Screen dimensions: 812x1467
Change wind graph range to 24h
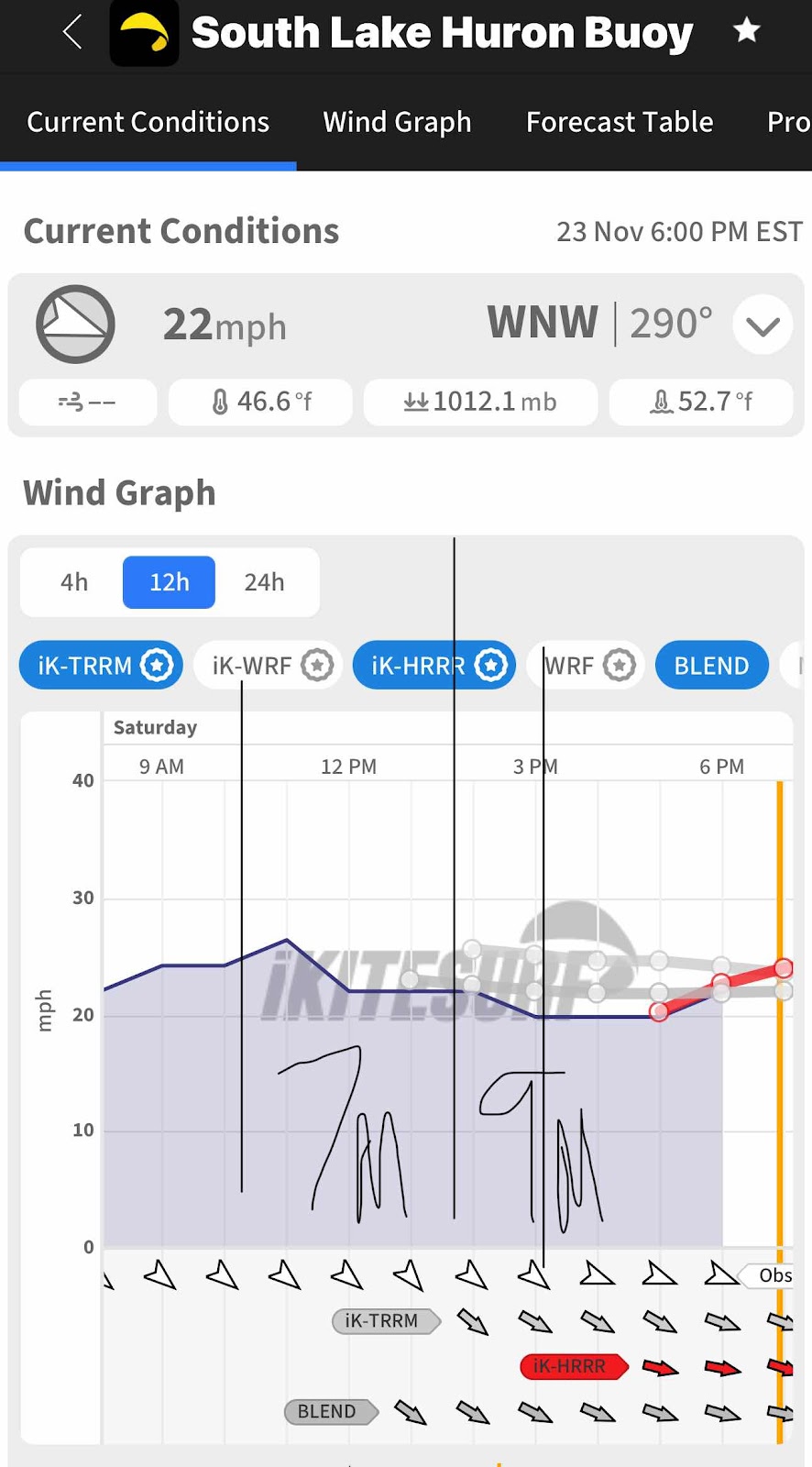264,582
